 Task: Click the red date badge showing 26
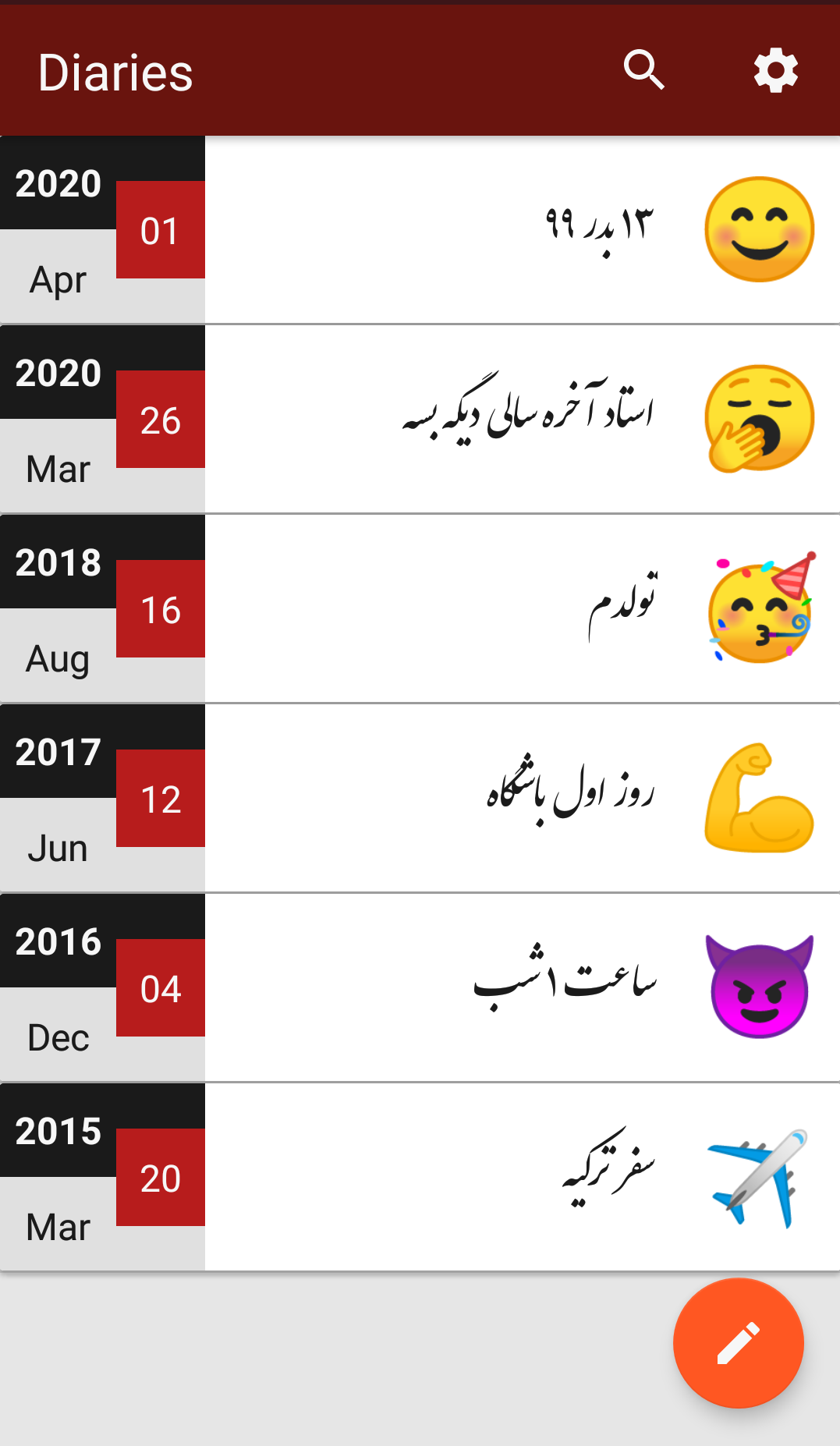[160, 420]
